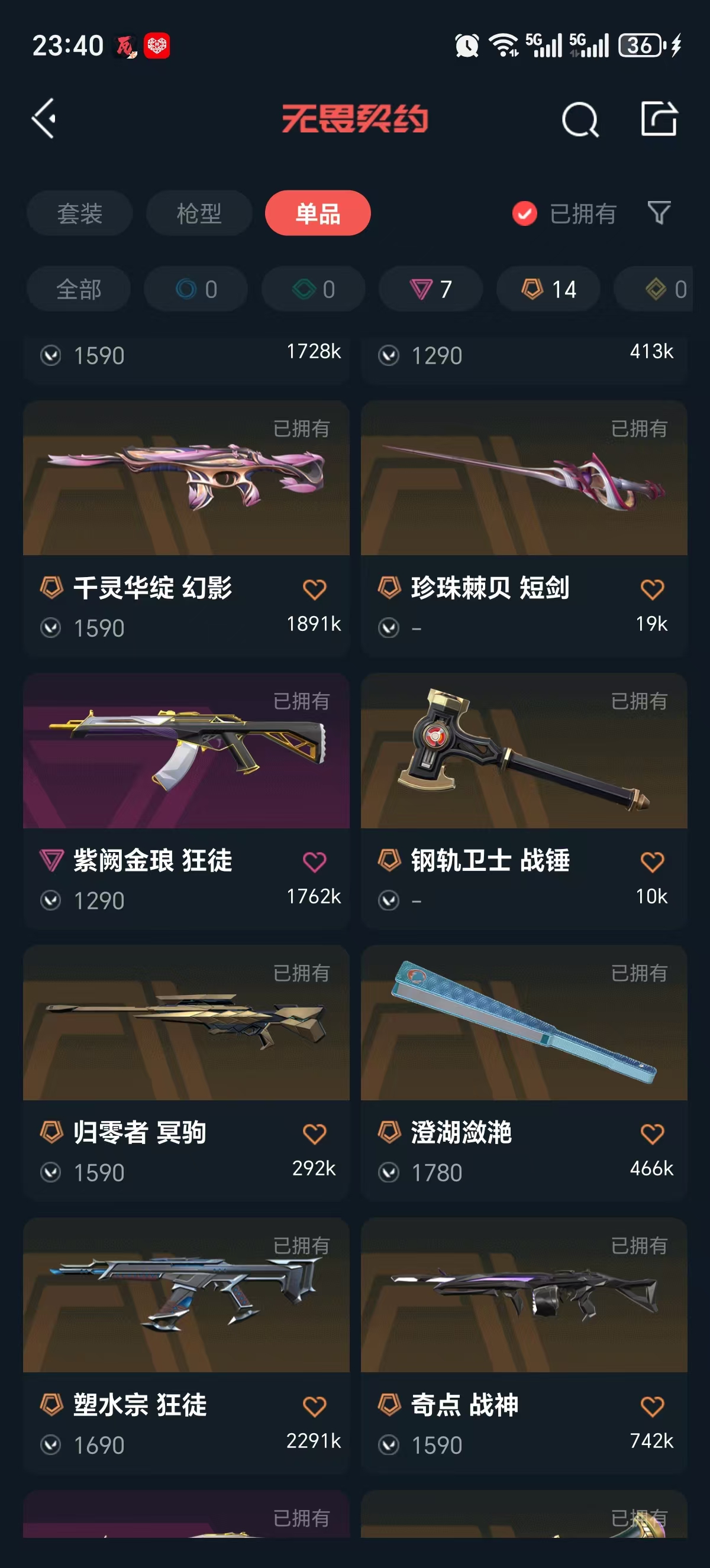Viewport: 710px width, 1568px height.
Task: Open the filter funnel icon
Action: (659, 213)
